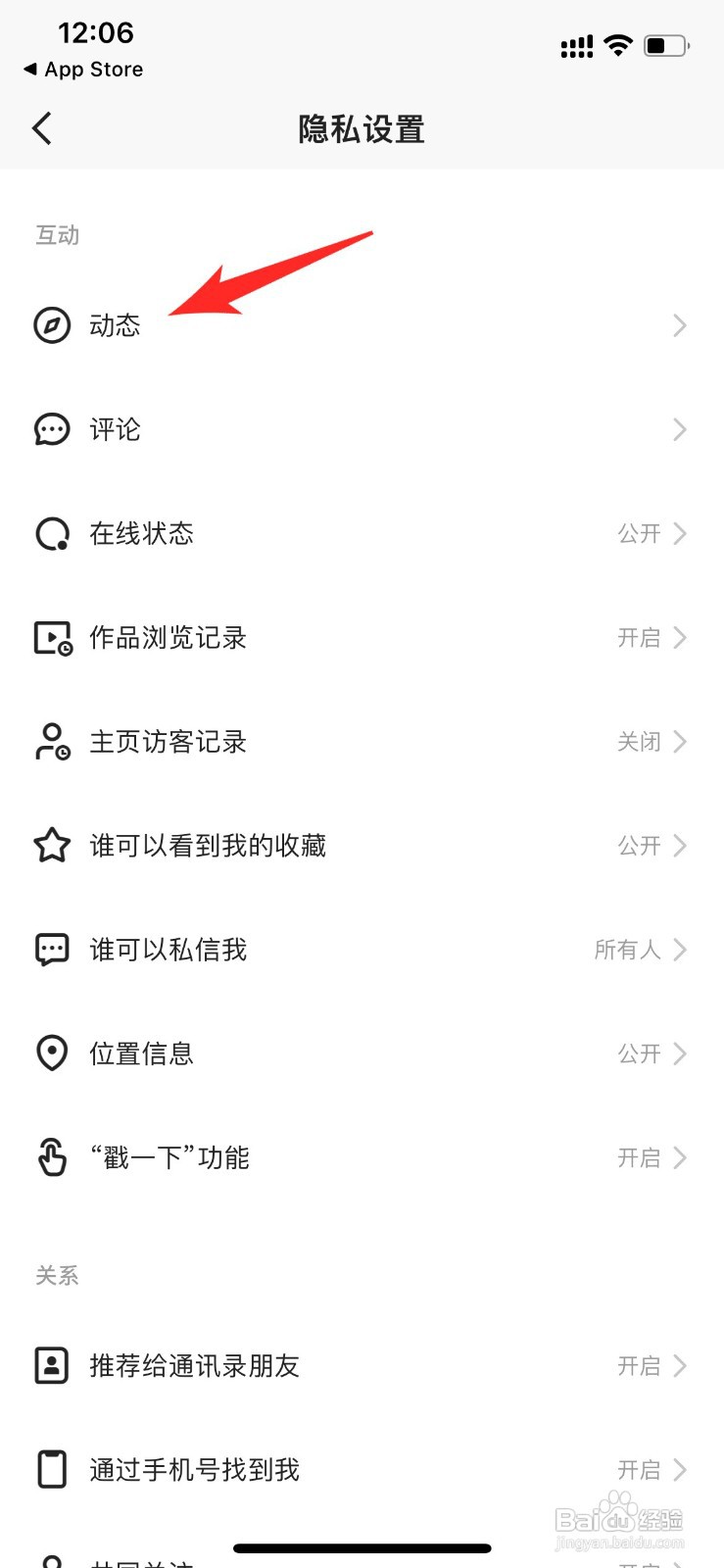Open 位置信息 privacy setting
Image resolution: width=724 pixels, height=1568 pixels.
(362, 1053)
